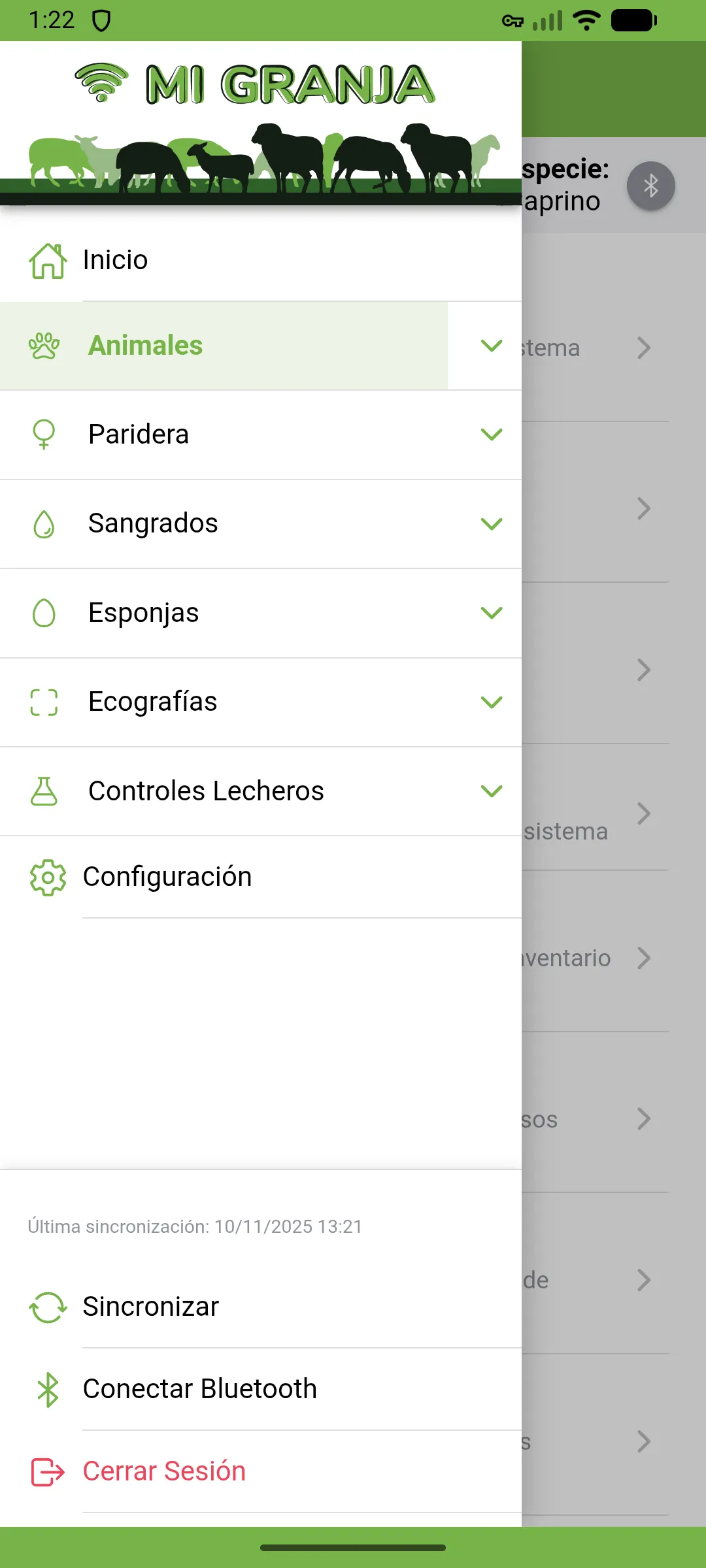Select the Inicio home icon

point(47,259)
